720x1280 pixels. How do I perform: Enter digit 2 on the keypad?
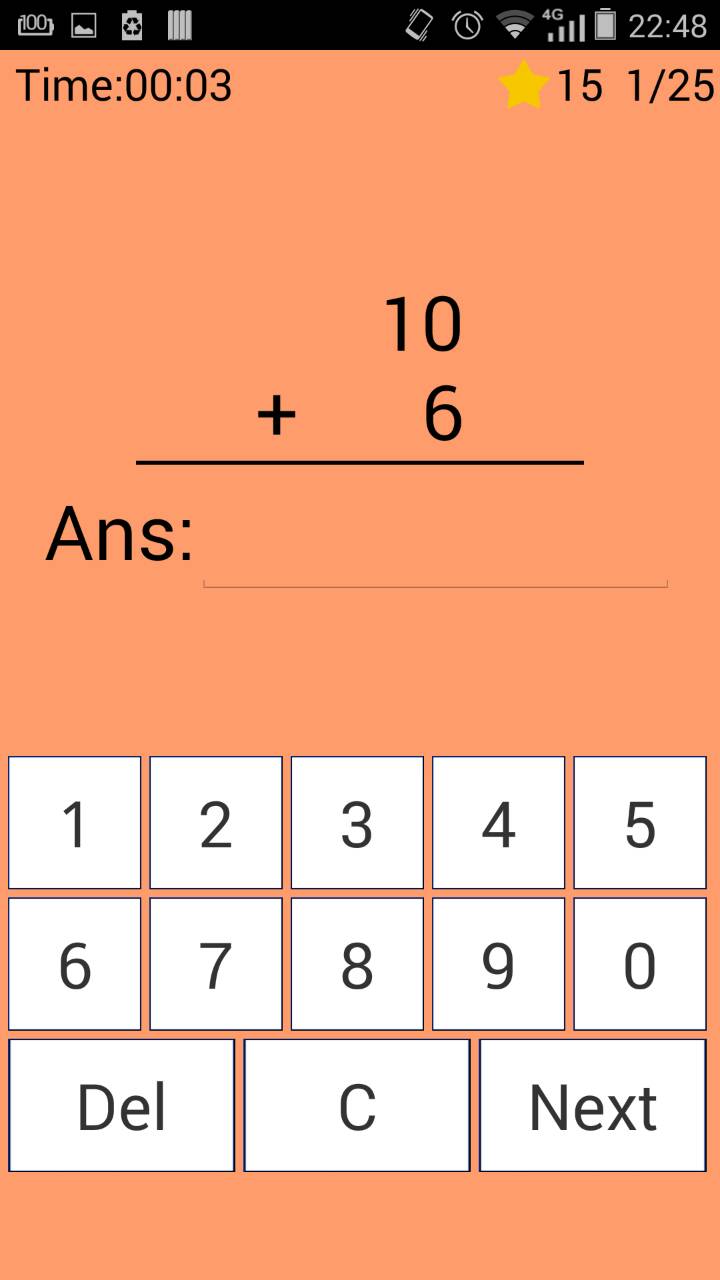coord(216,823)
